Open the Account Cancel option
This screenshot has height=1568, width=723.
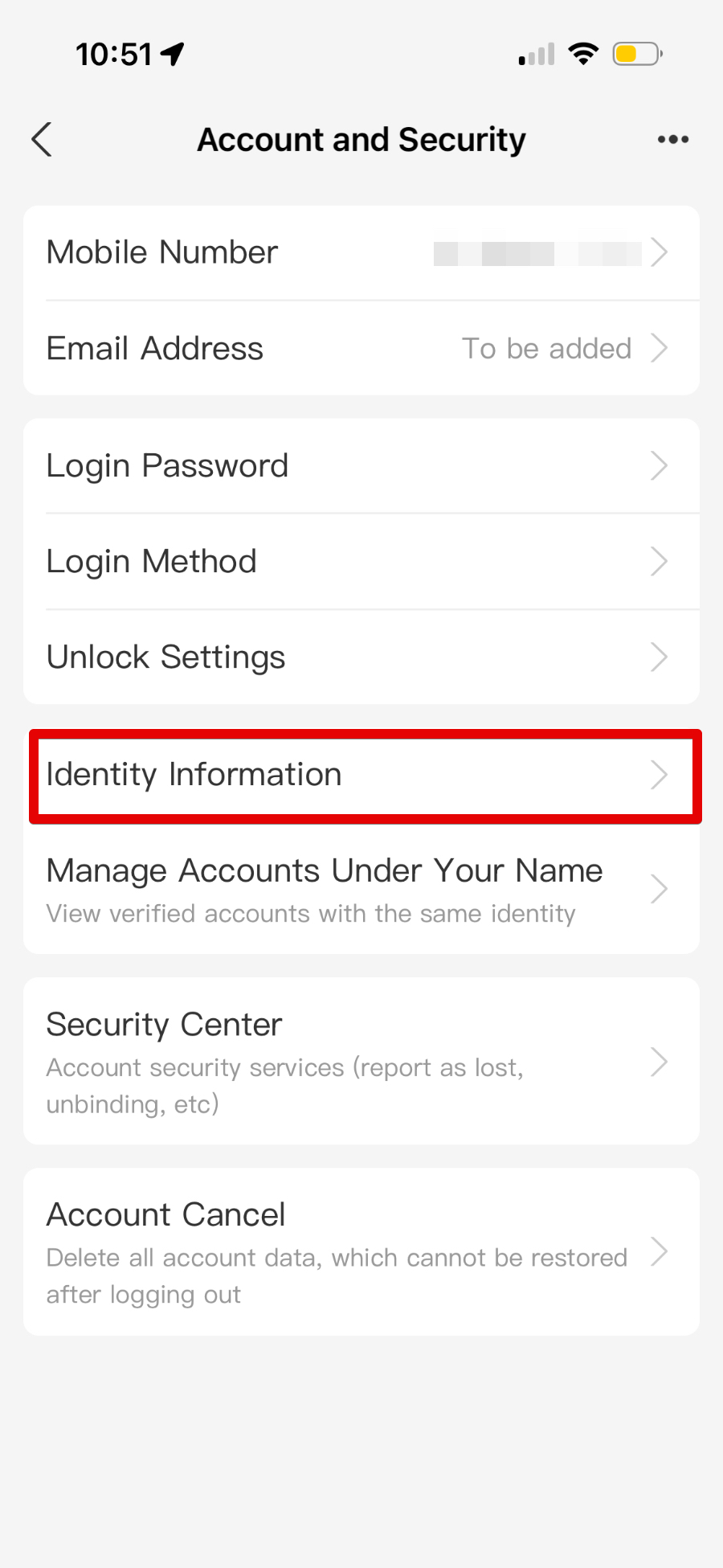(361, 1252)
